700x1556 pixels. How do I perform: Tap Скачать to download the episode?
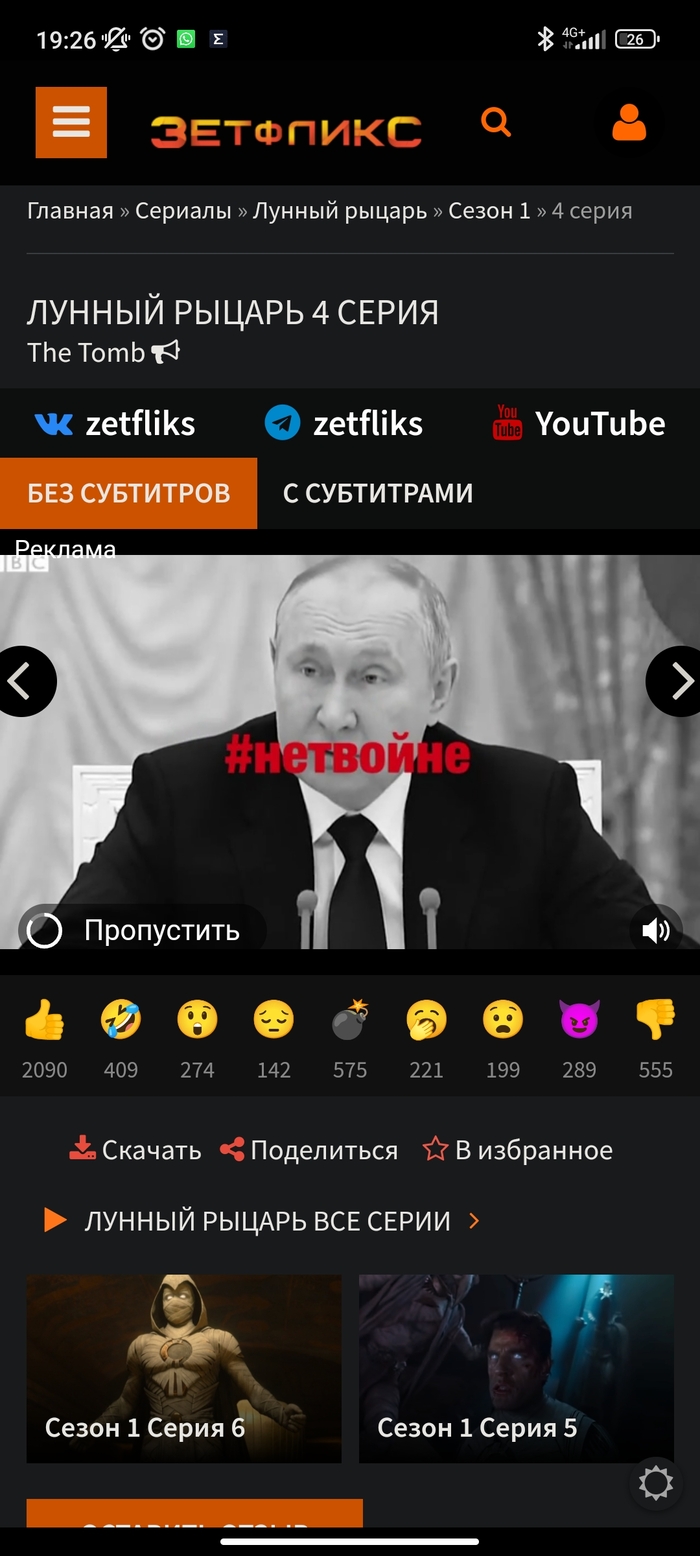[x=136, y=1150]
